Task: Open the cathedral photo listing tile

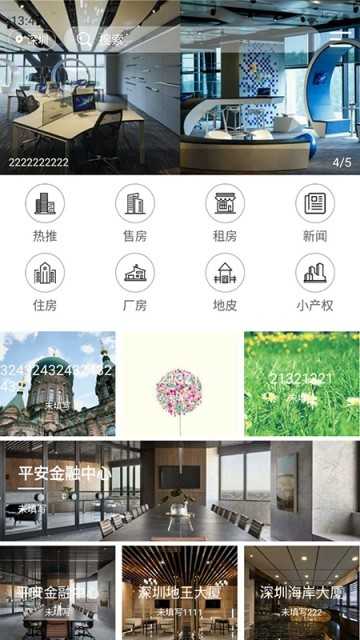Action: coord(58,384)
